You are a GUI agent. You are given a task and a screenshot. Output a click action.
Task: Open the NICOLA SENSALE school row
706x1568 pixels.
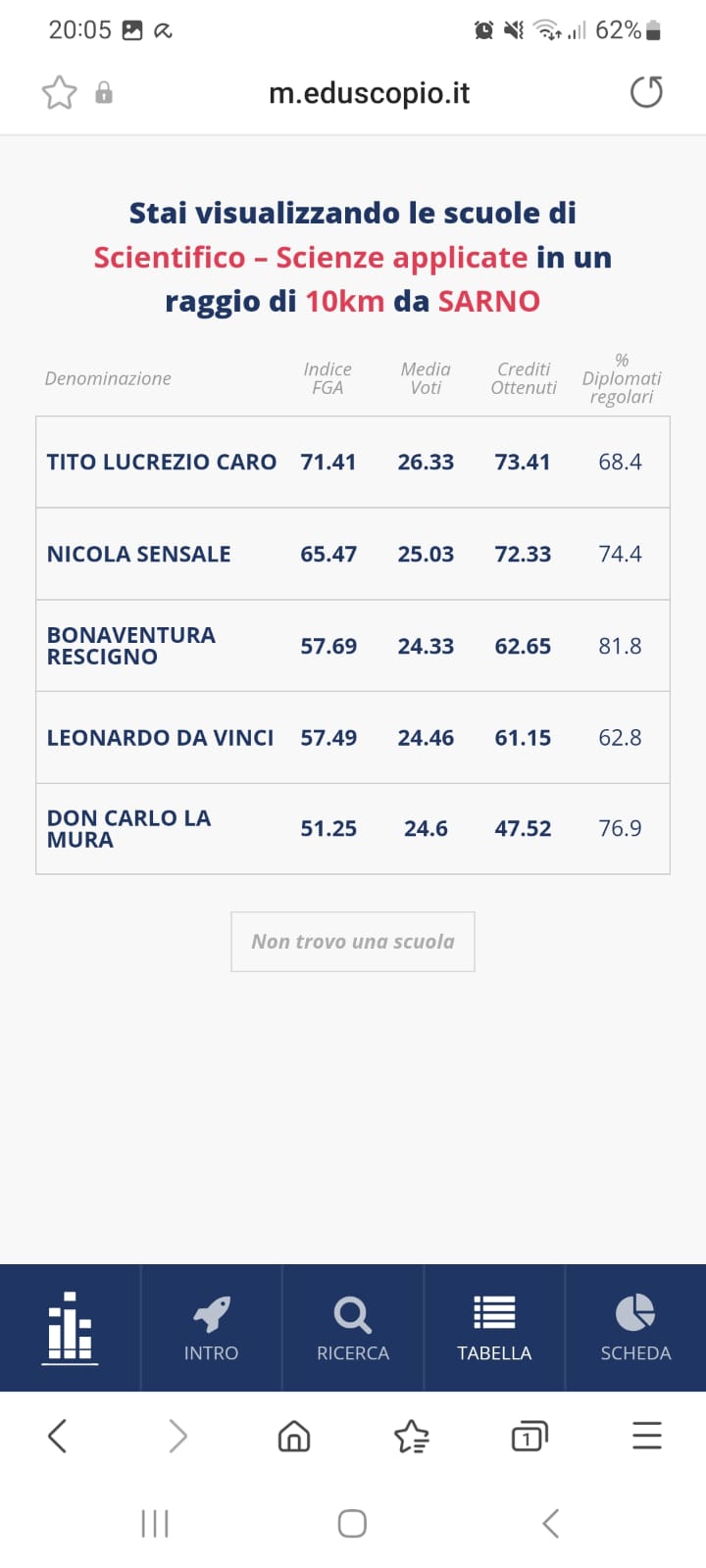[353, 554]
